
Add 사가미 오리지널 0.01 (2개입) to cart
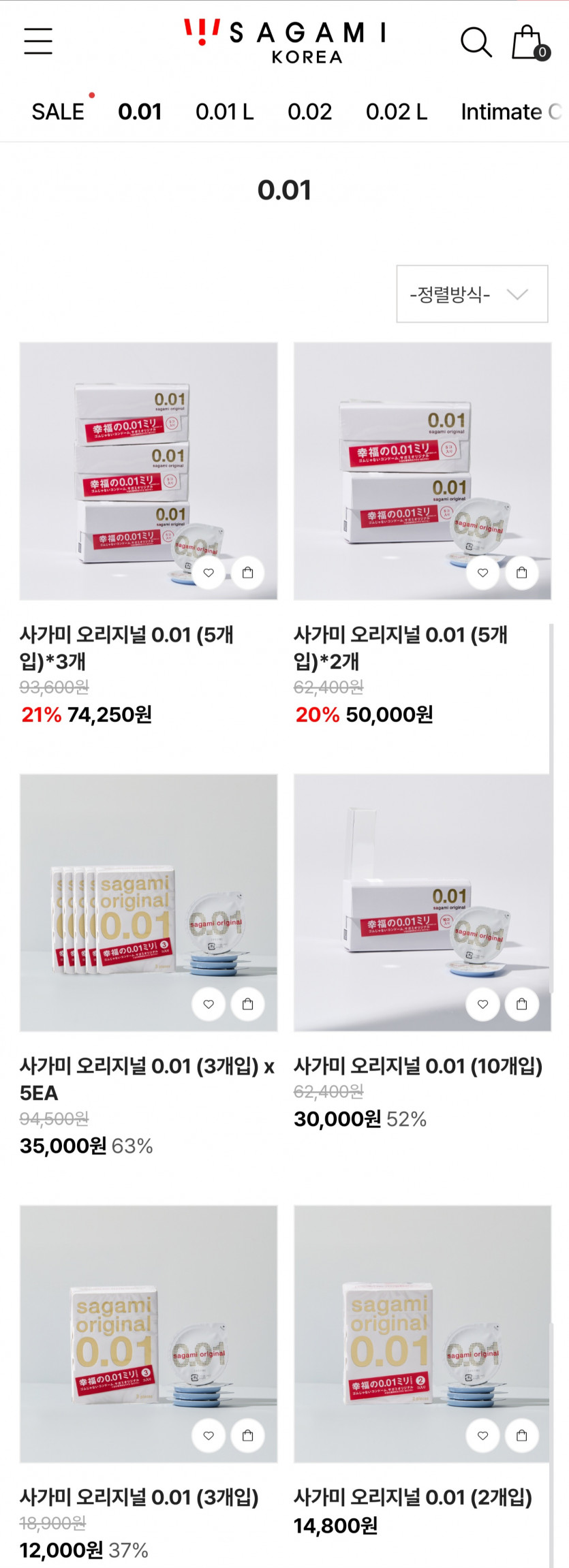(x=522, y=1436)
